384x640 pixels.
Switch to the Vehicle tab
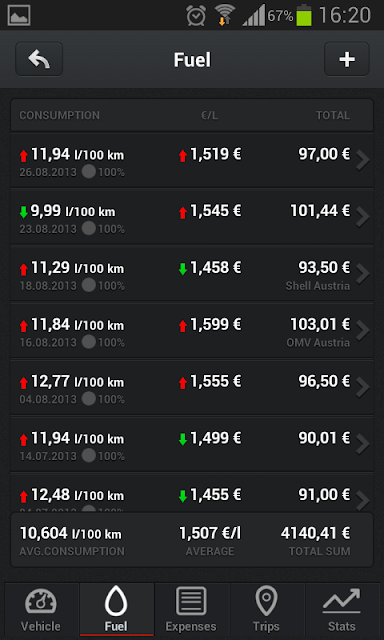click(x=41, y=610)
